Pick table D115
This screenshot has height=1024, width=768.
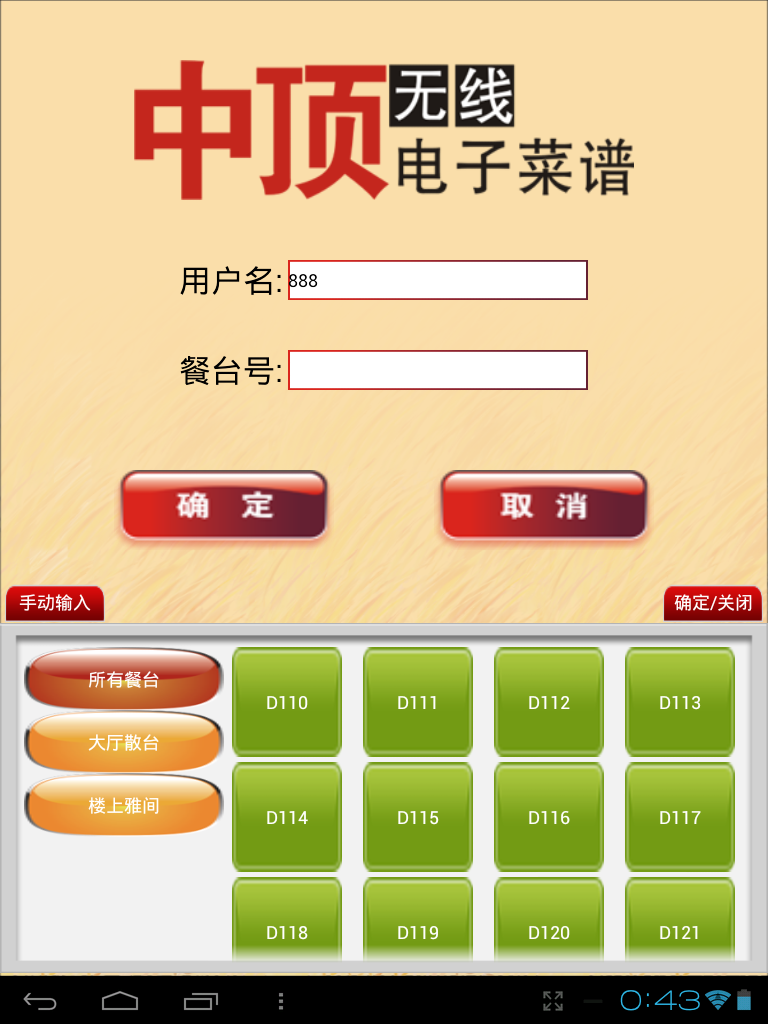point(418,817)
